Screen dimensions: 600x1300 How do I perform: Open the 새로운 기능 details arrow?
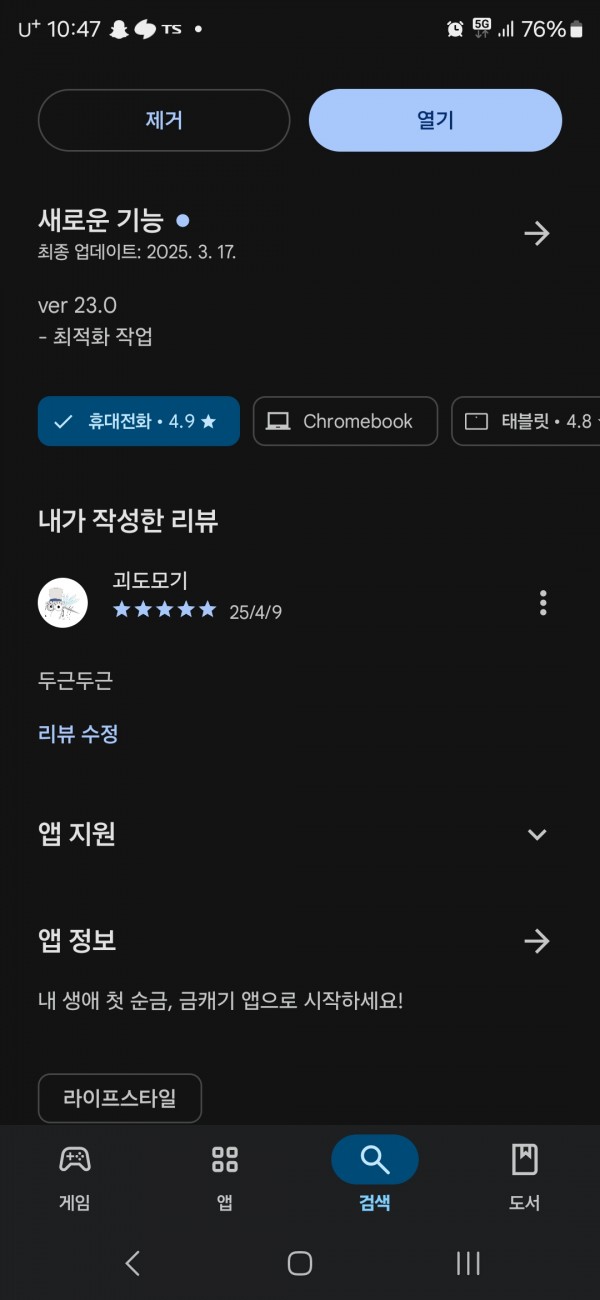537,234
